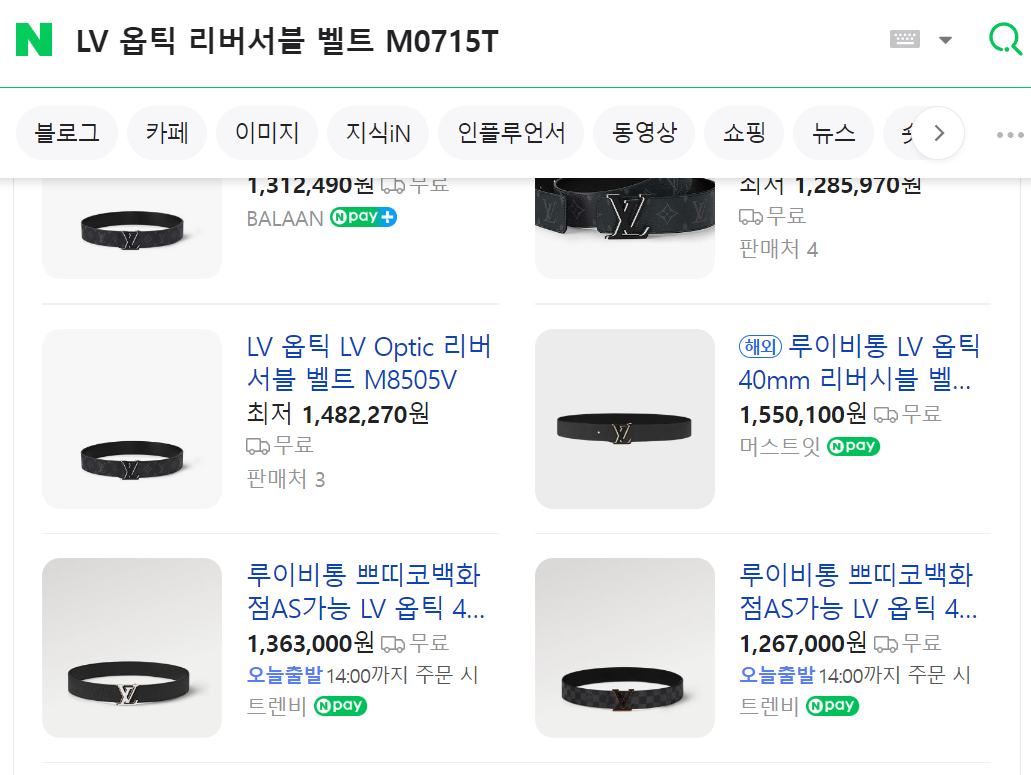
Task: Tap the belt image for 1,550,100원 머스트잇 item
Action: click(625, 419)
